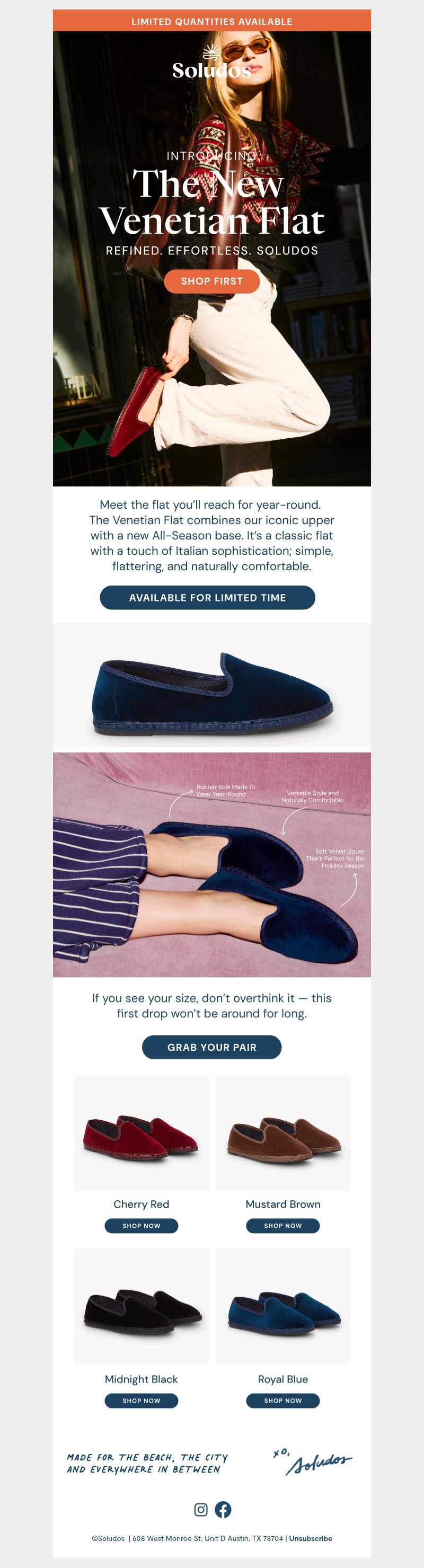Open the Cherry Red product image

142,1133
